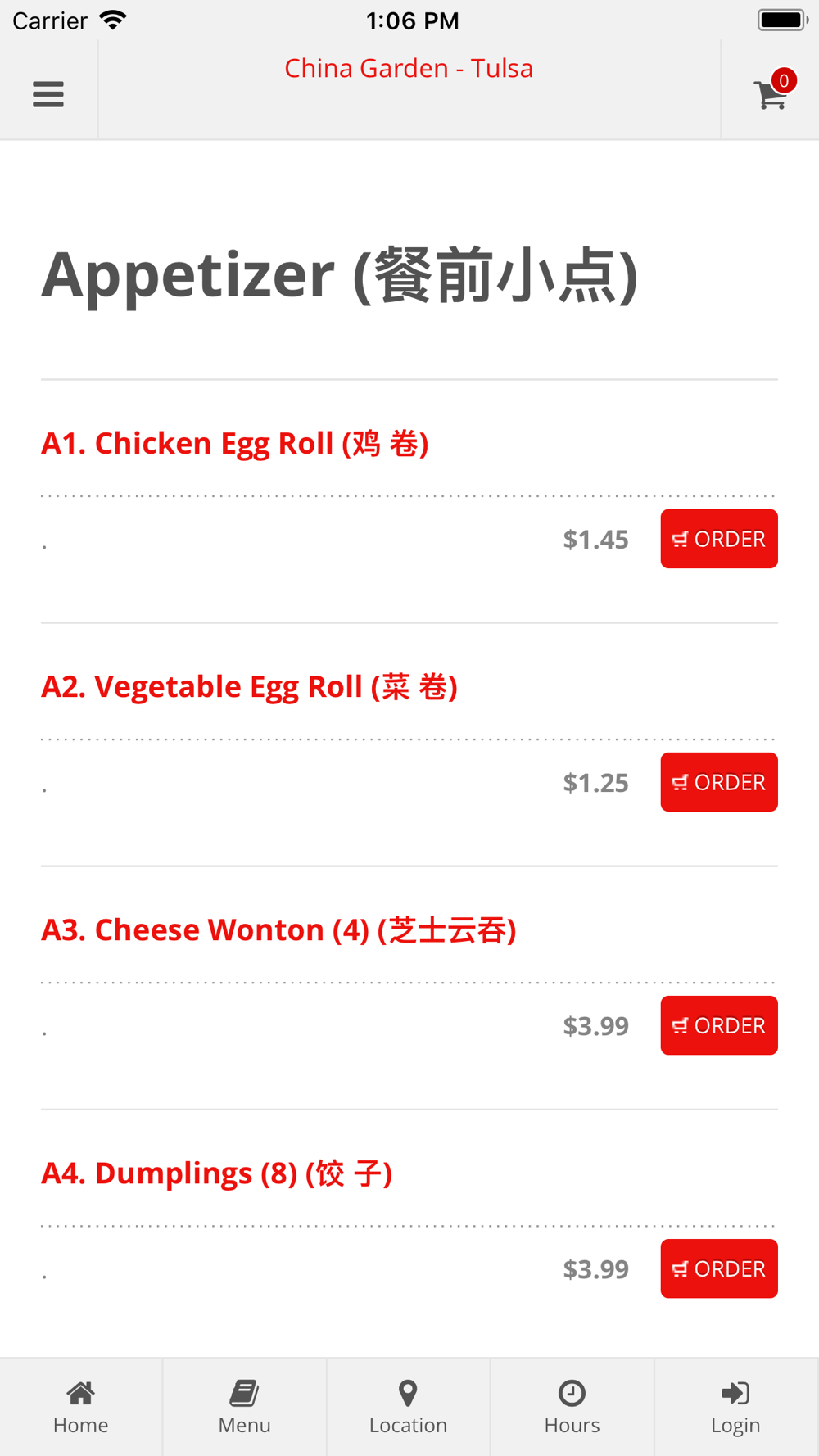This screenshot has height=1456, width=819.
Task: Open the Location tab
Action: pyautogui.click(x=409, y=1408)
